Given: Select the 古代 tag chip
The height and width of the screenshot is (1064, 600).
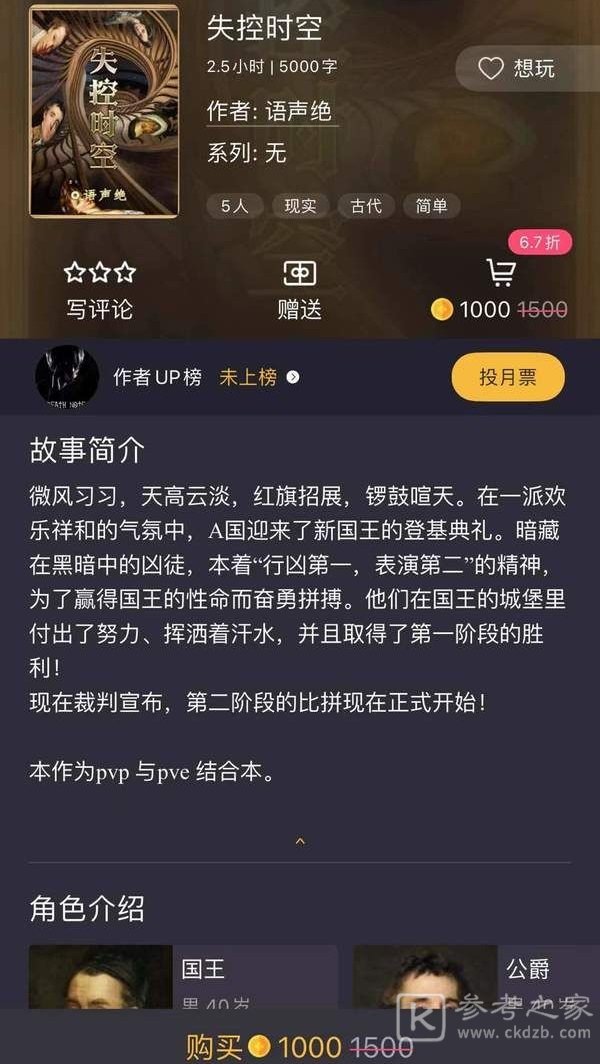Looking at the screenshot, I should 366,206.
